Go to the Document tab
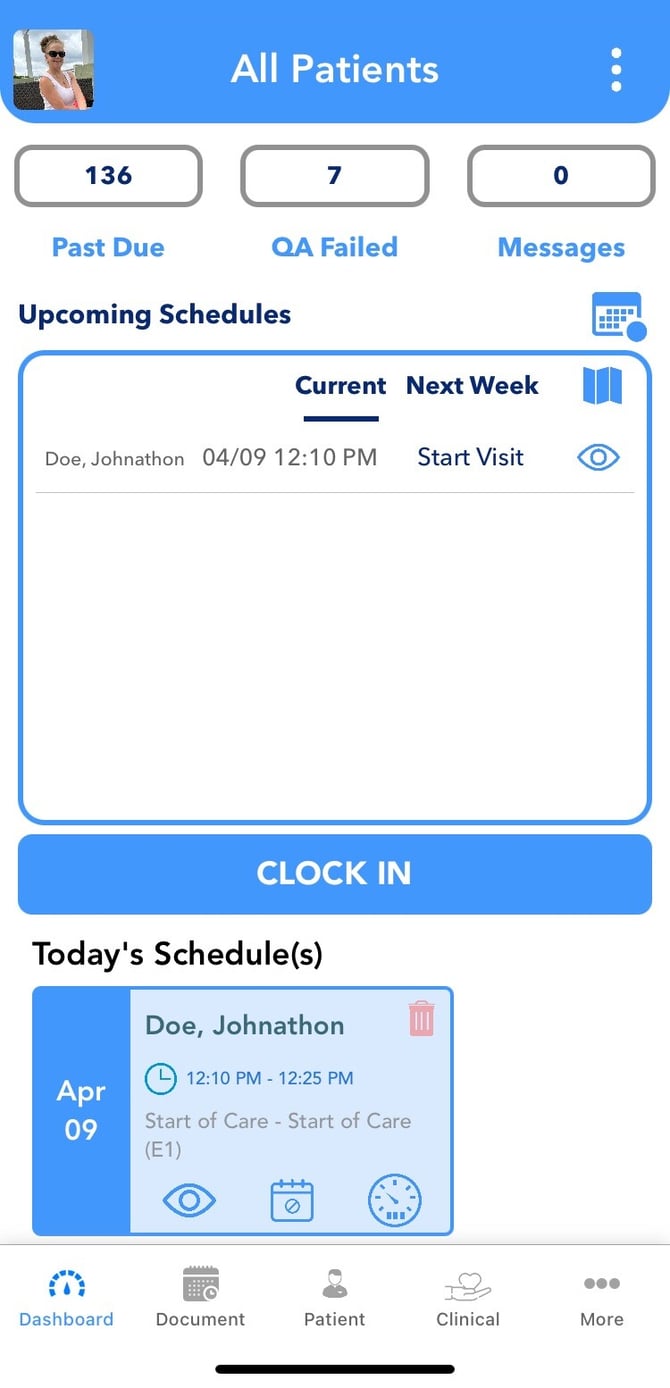This screenshot has height=1388, width=670. tap(200, 1298)
